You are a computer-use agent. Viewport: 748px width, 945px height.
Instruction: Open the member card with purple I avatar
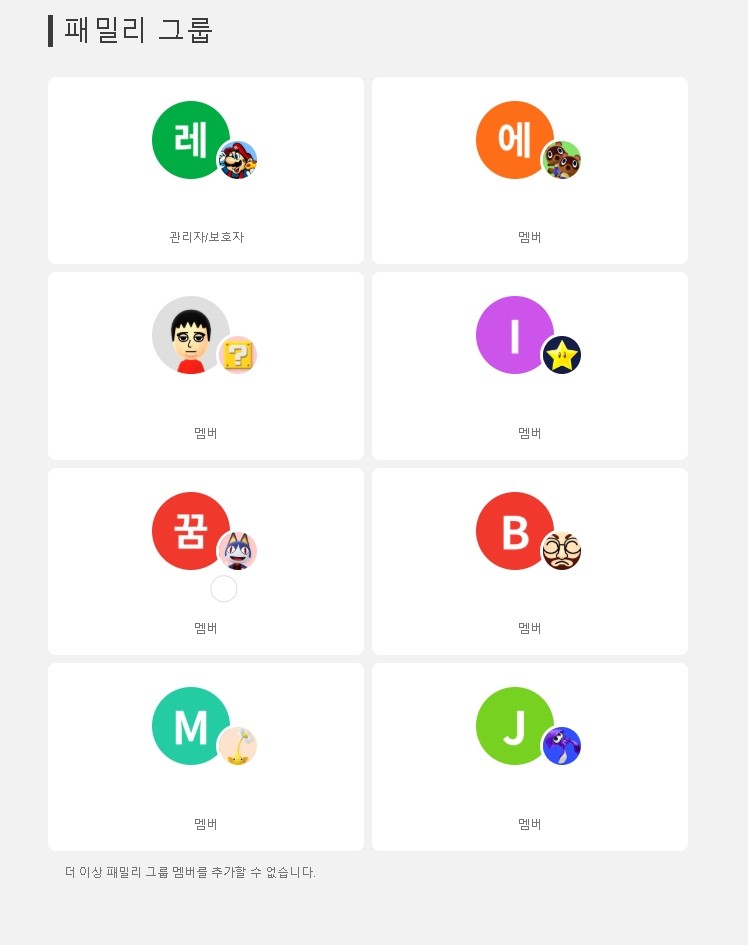(x=529, y=365)
